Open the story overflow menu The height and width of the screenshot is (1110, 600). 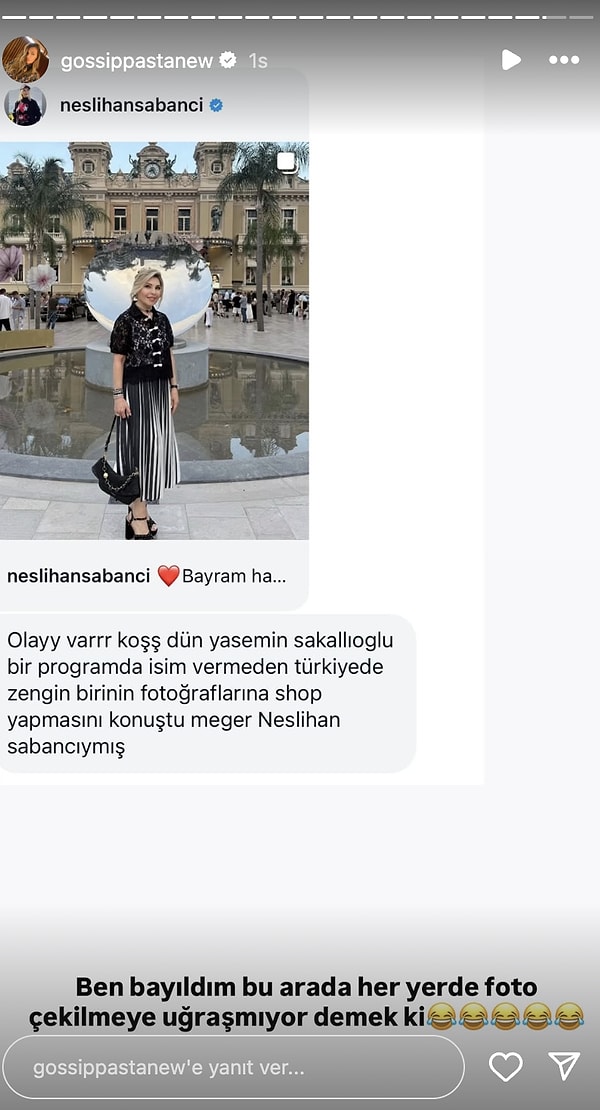564,60
